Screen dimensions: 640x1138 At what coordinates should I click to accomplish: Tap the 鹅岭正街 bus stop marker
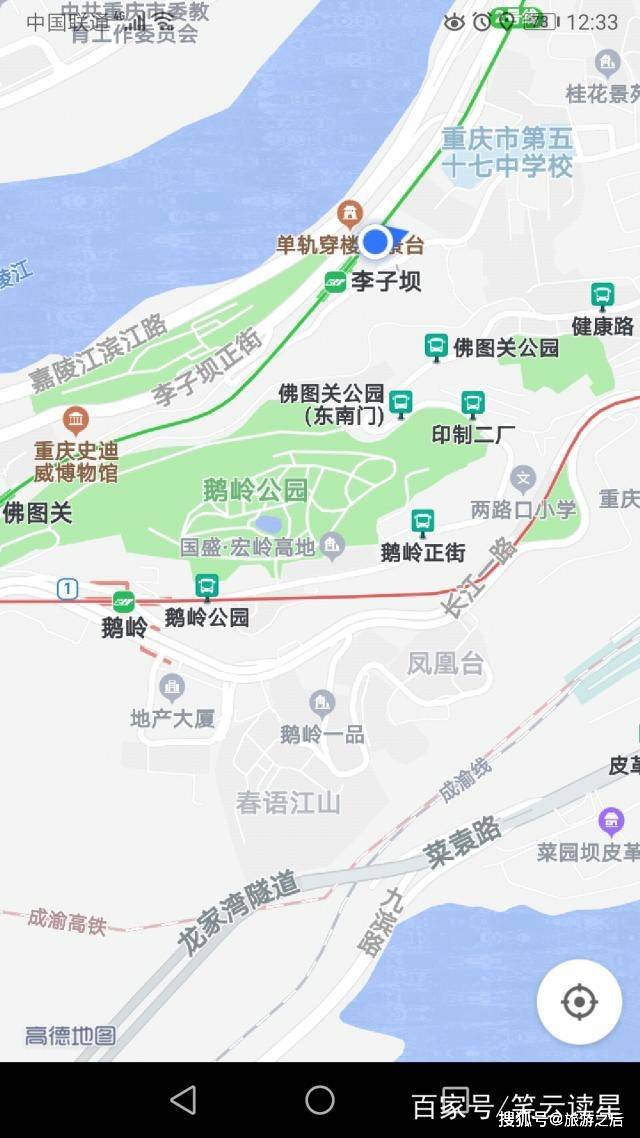tap(422, 523)
